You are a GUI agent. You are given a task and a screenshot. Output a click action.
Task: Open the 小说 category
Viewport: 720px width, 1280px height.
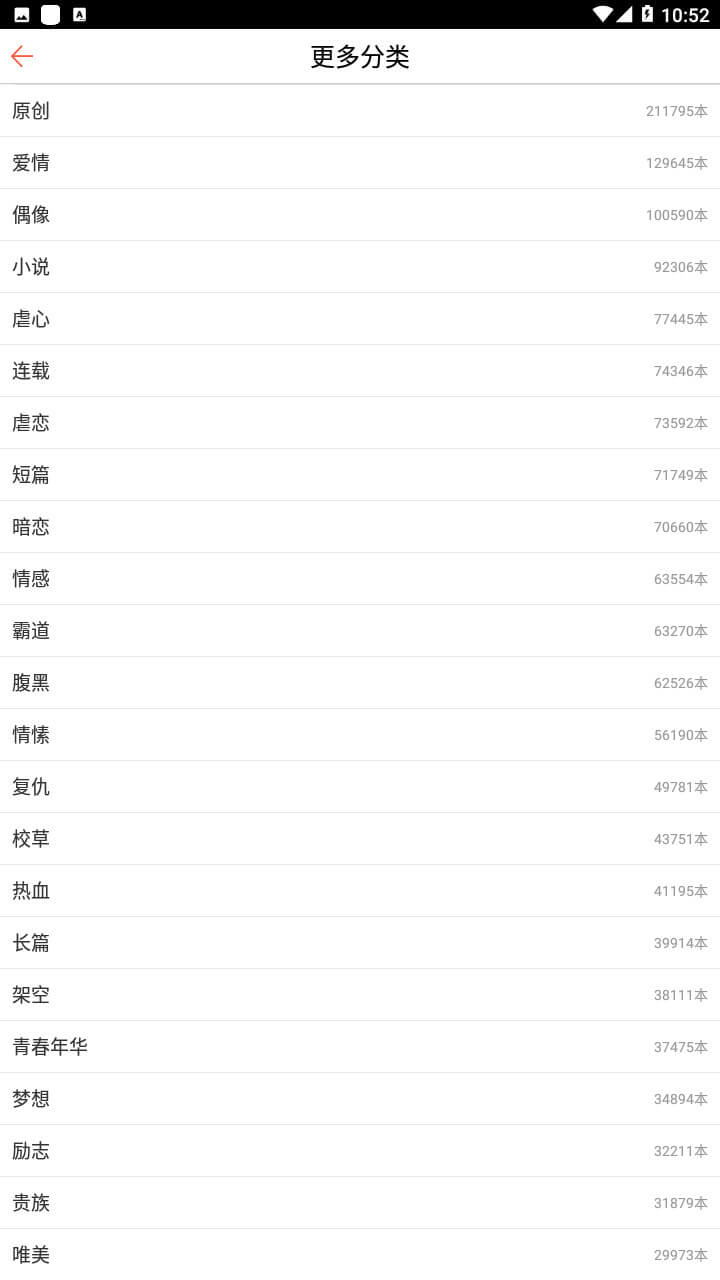tap(360, 267)
